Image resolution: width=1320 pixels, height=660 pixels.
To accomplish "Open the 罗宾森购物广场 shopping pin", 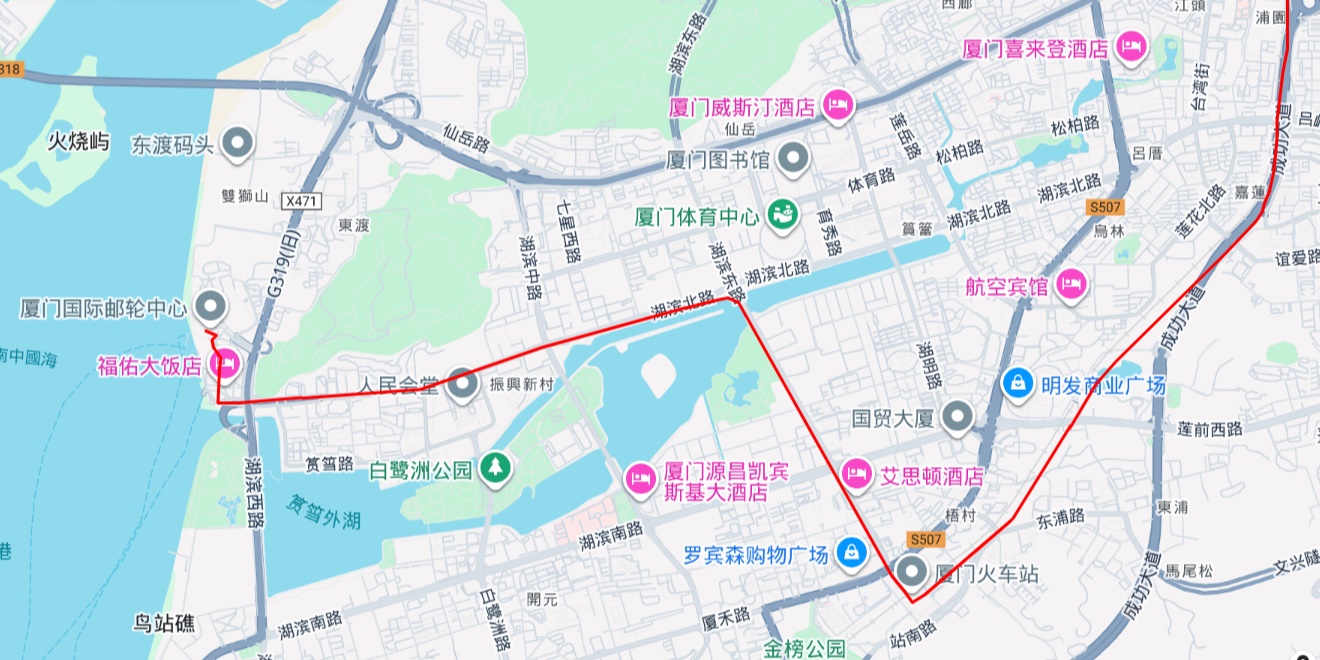I will pos(851,553).
